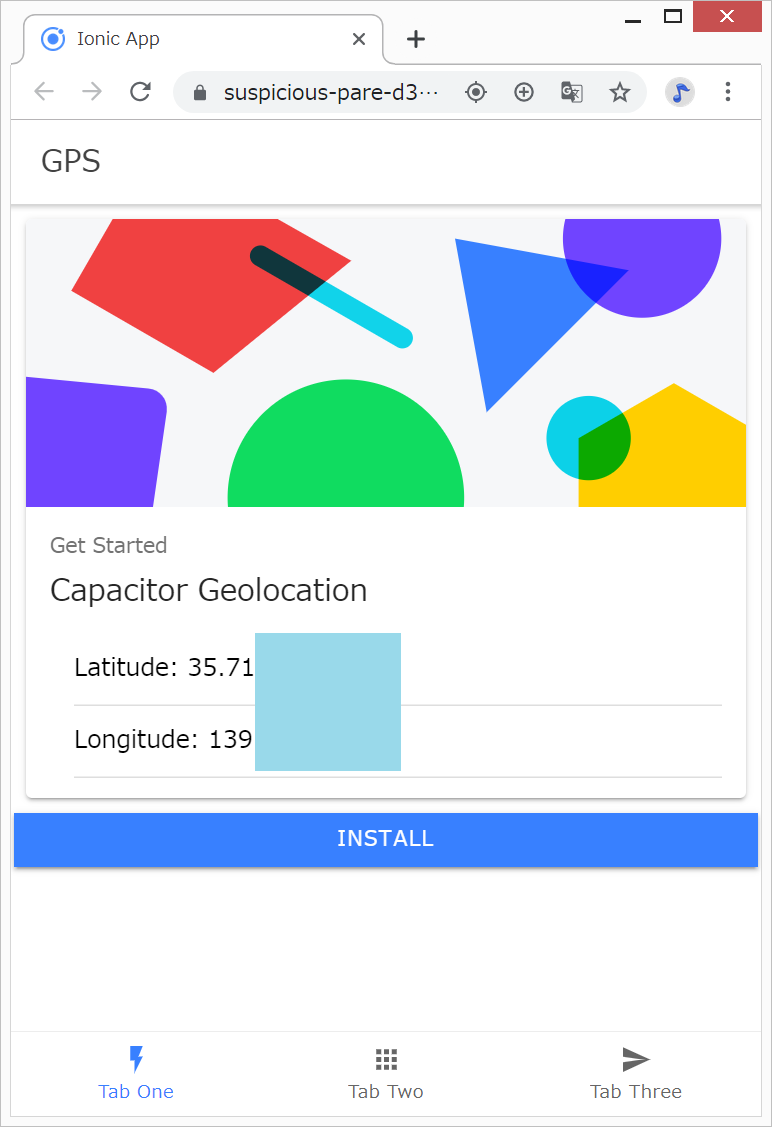This screenshot has height=1127, width=772.
Task: Open the Chrome overflow menu
Action: coord(728,93)
